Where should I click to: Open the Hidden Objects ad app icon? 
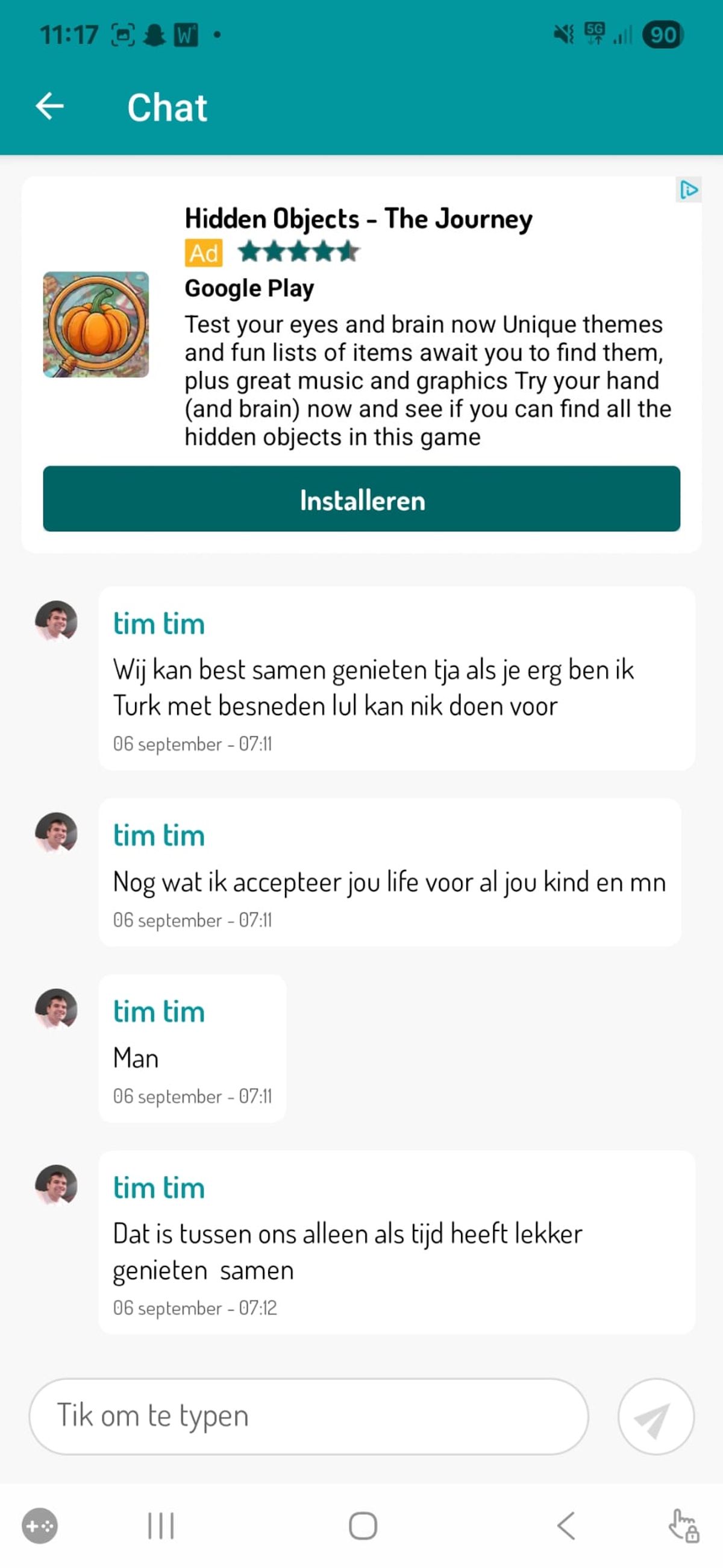pos(96,324)
